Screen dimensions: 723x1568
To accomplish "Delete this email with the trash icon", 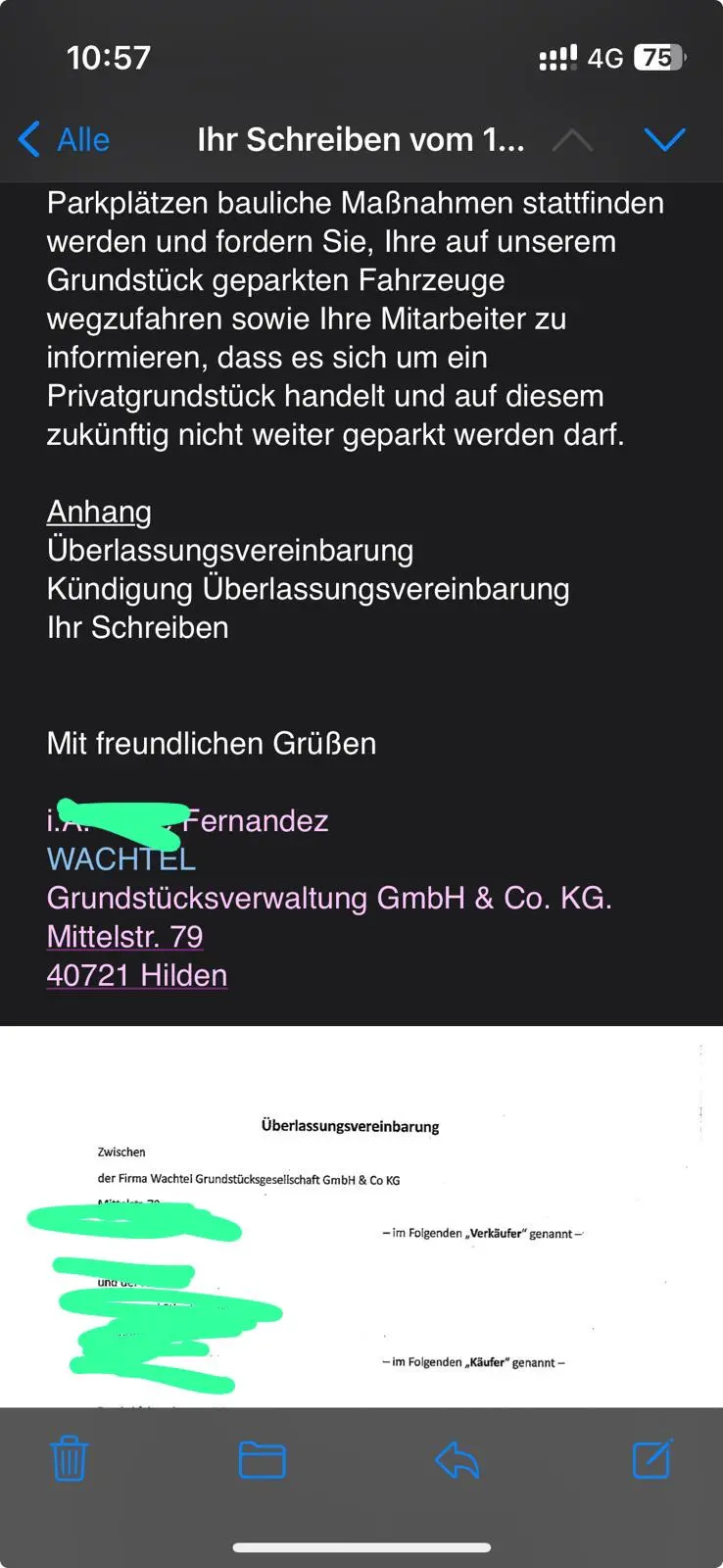I will point(69,1458).
